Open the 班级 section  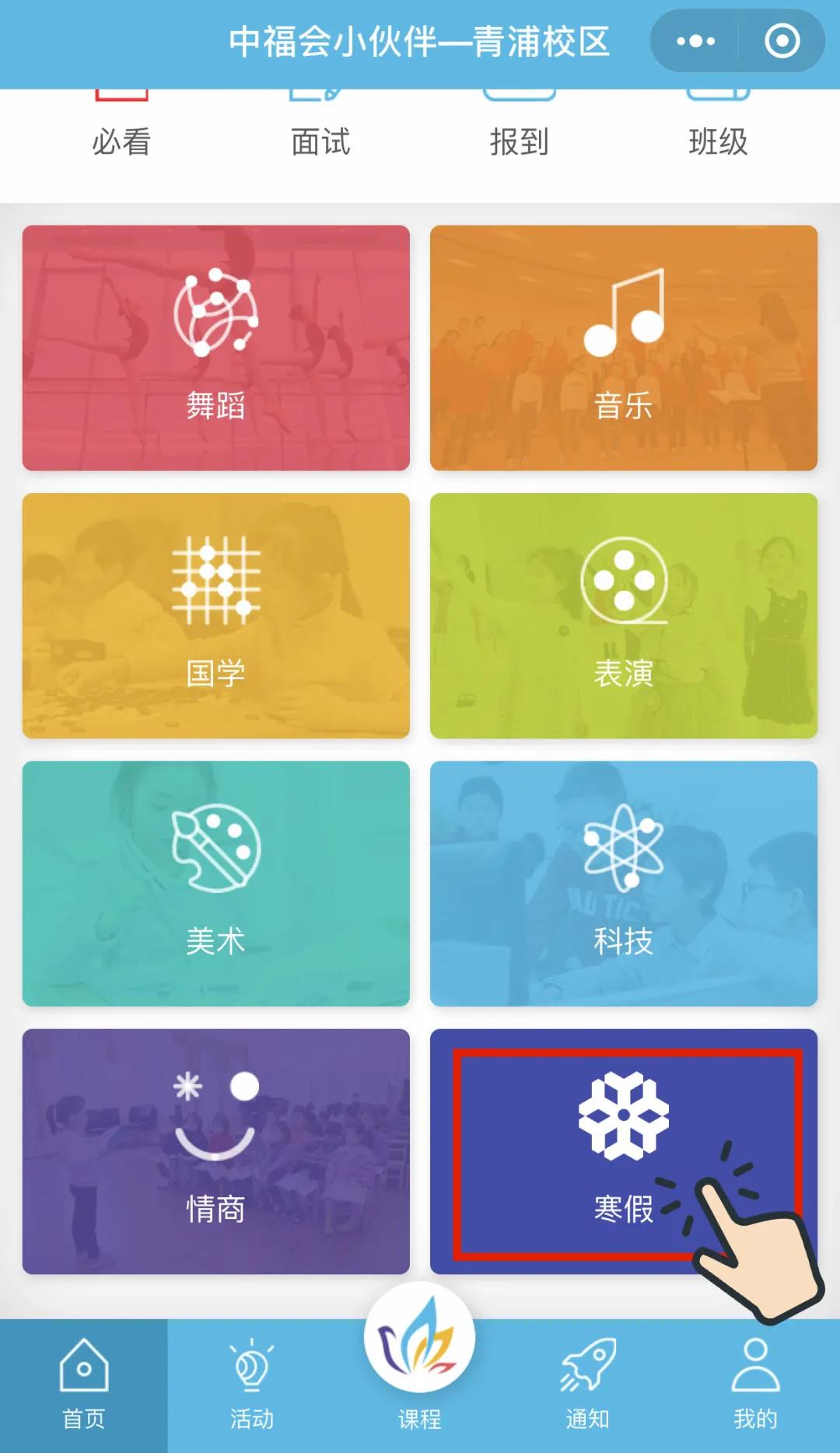[x=718, y=132]
